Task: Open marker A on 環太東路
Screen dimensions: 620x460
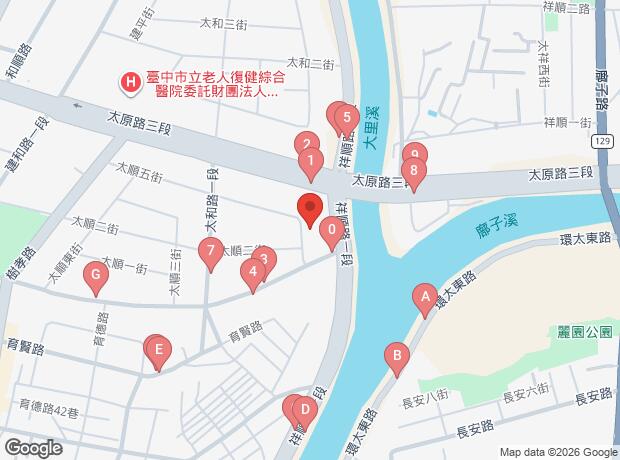Action: point(425,297)
